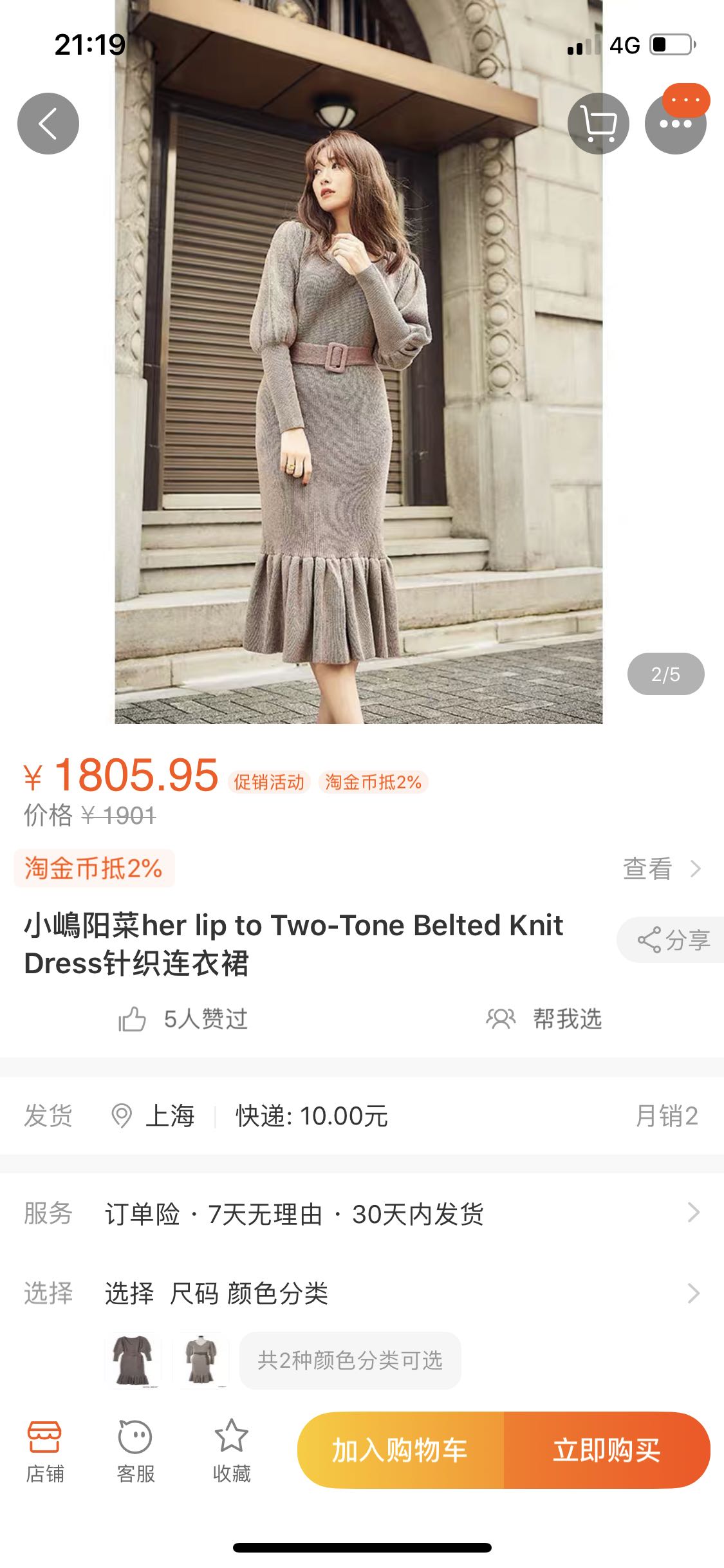Tap 共2种颜色分类可选 chip
724x1568 pixels.
pos(350,1360)
